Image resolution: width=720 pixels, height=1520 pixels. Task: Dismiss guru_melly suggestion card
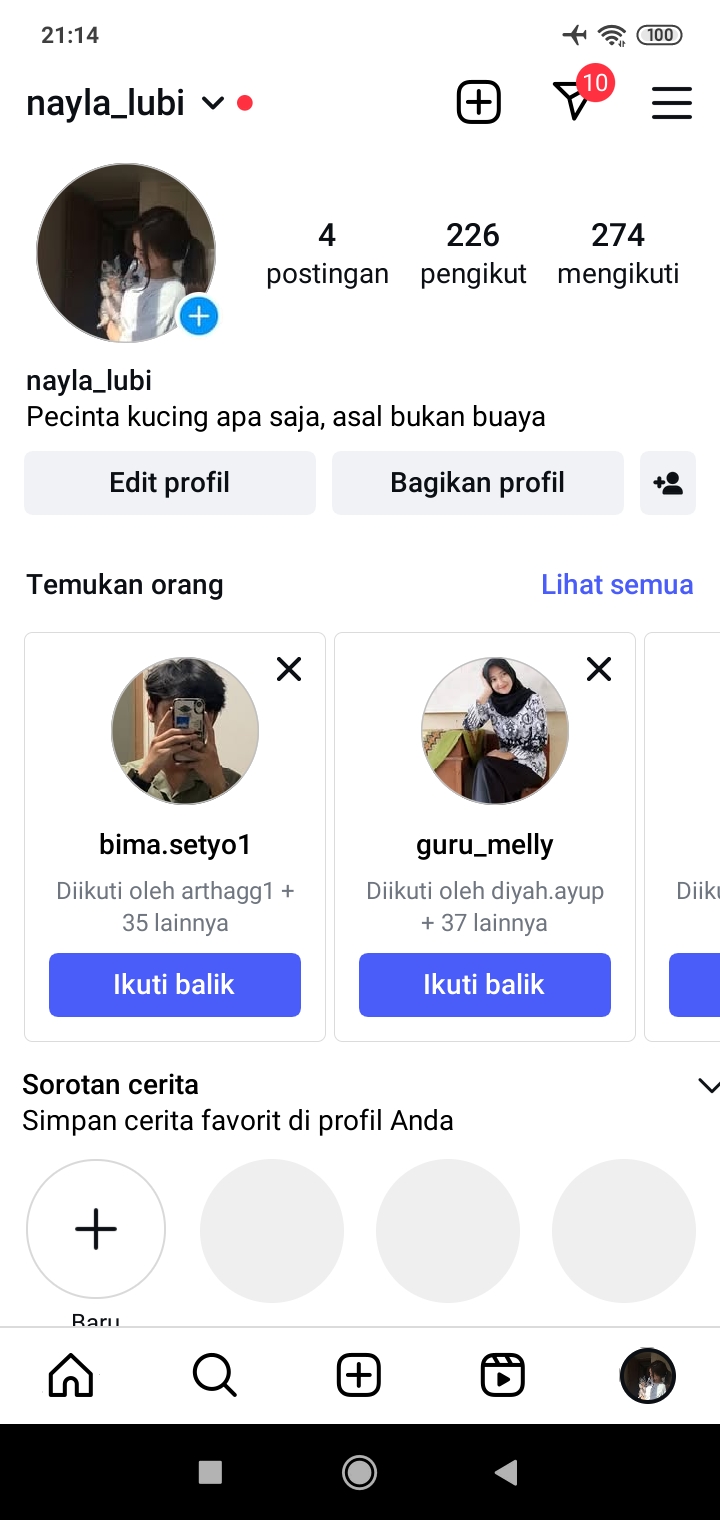click(x=599, y=669)
